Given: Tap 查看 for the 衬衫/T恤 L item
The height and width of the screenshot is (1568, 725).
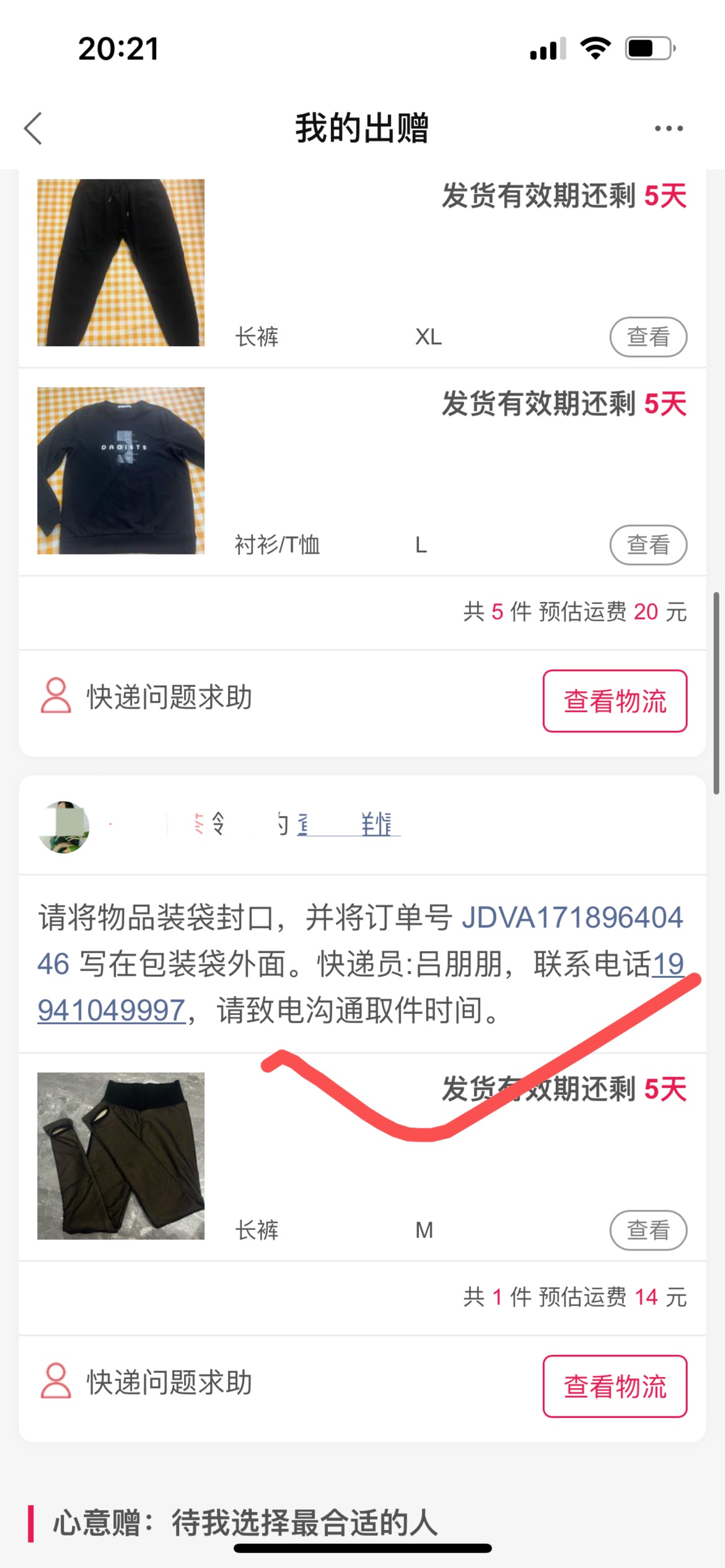Looking at the screenshot, I should click(x=648, y=545).
